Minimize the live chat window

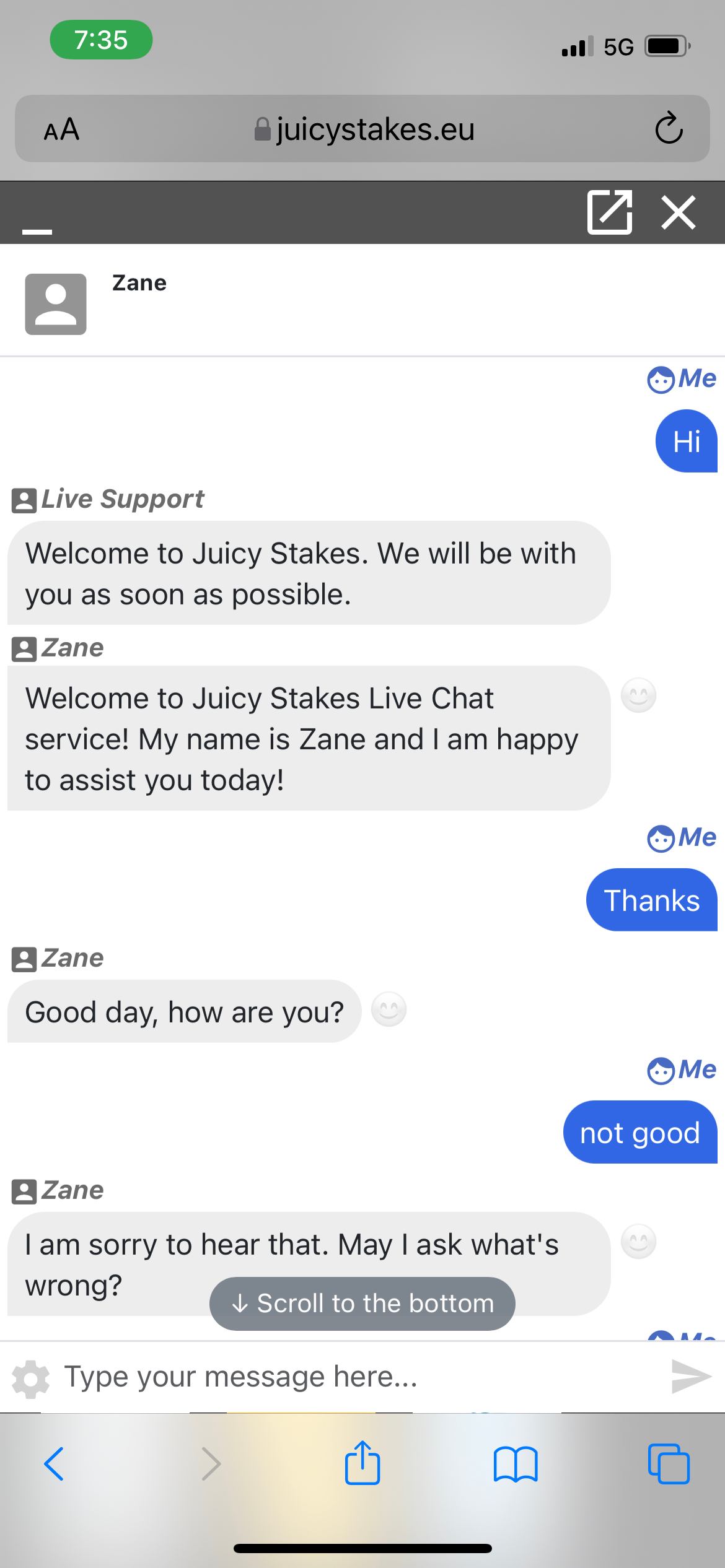tap(37, 232)
